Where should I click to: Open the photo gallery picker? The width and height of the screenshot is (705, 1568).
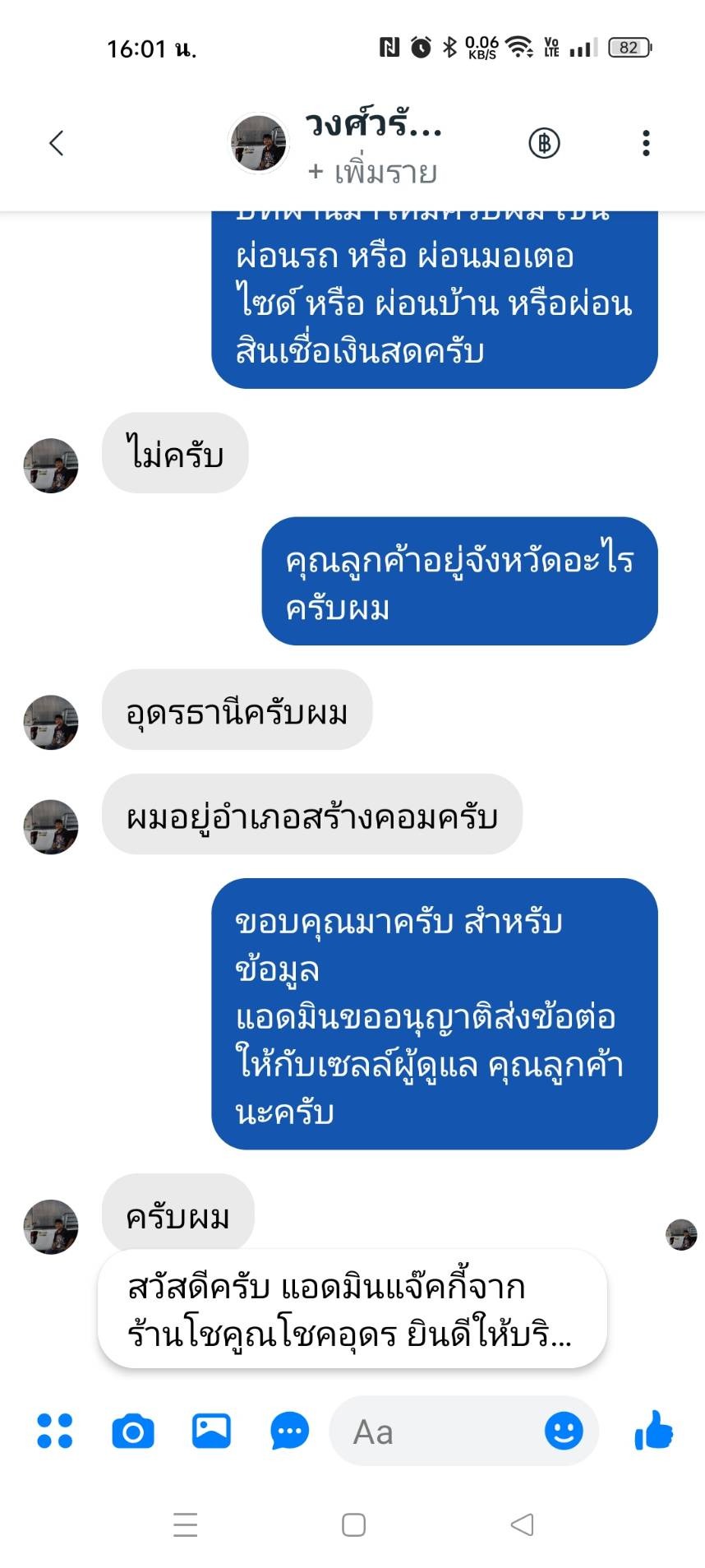[x=211, y=1431]
